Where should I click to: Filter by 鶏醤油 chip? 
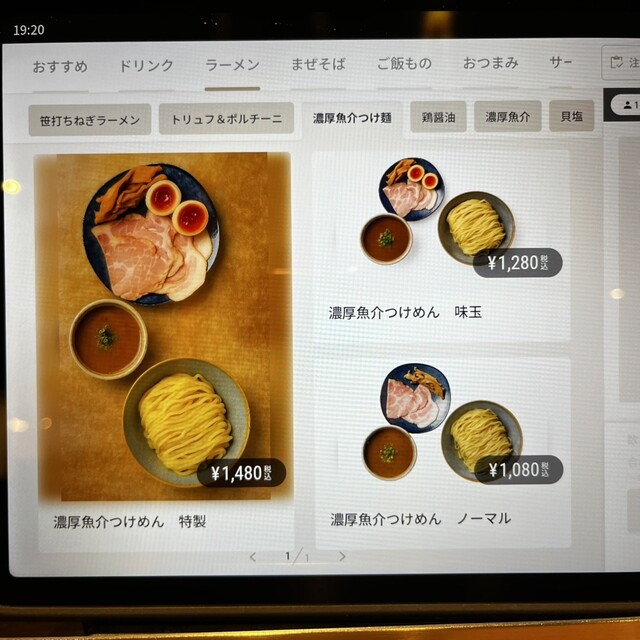(438, 116)
